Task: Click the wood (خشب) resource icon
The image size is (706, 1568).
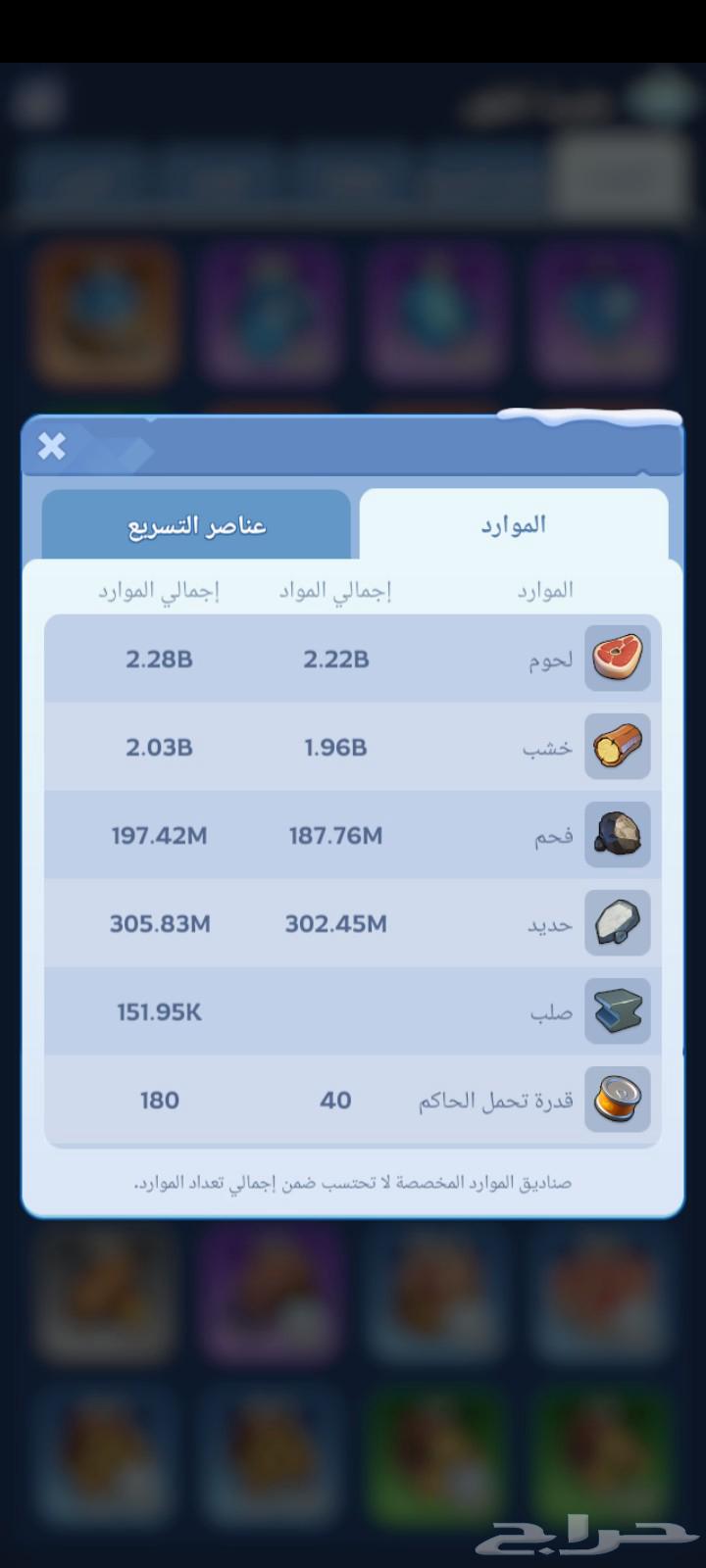Action: tap(618, 747)
